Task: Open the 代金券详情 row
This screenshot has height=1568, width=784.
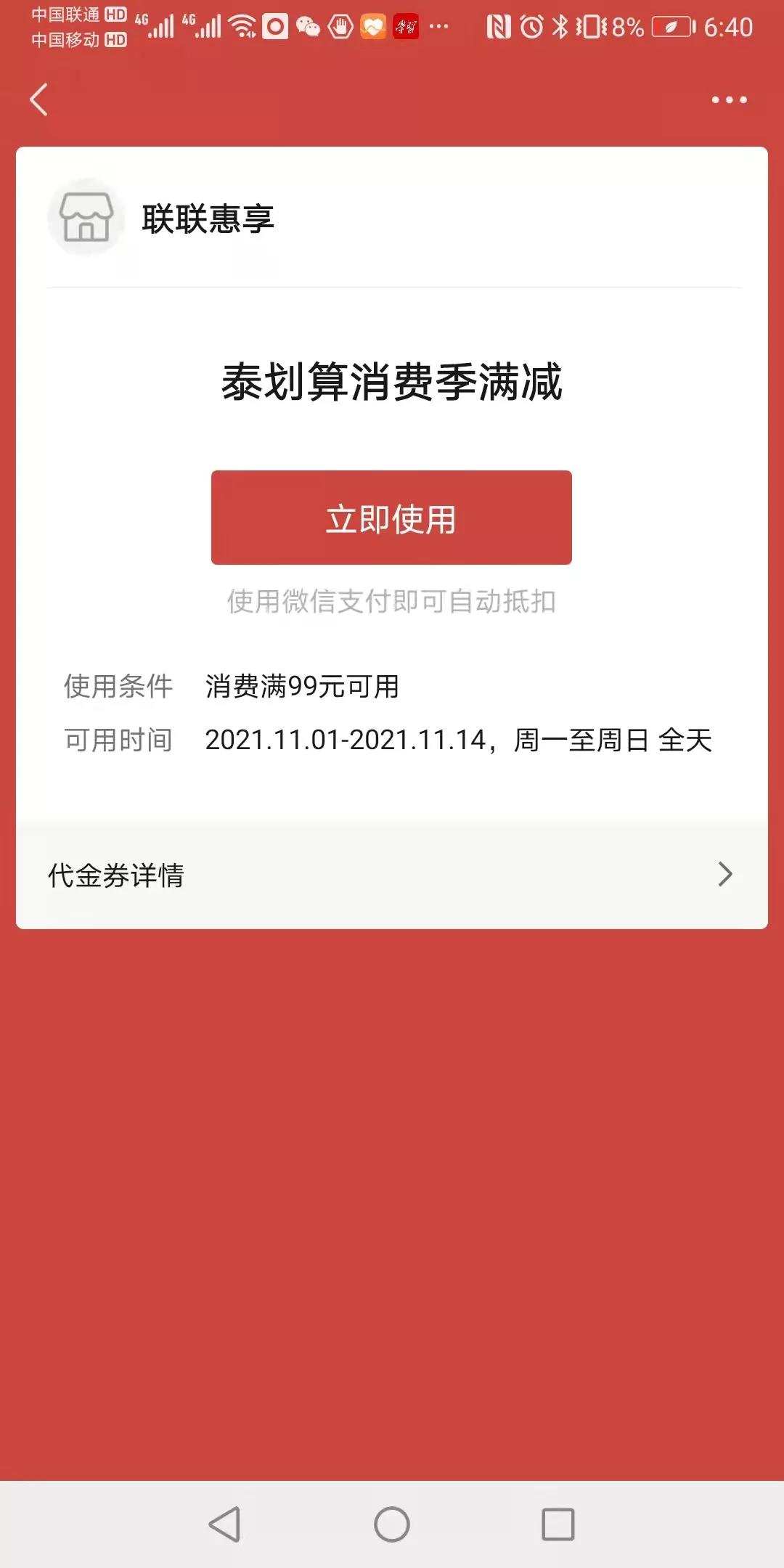Action: 392,874
